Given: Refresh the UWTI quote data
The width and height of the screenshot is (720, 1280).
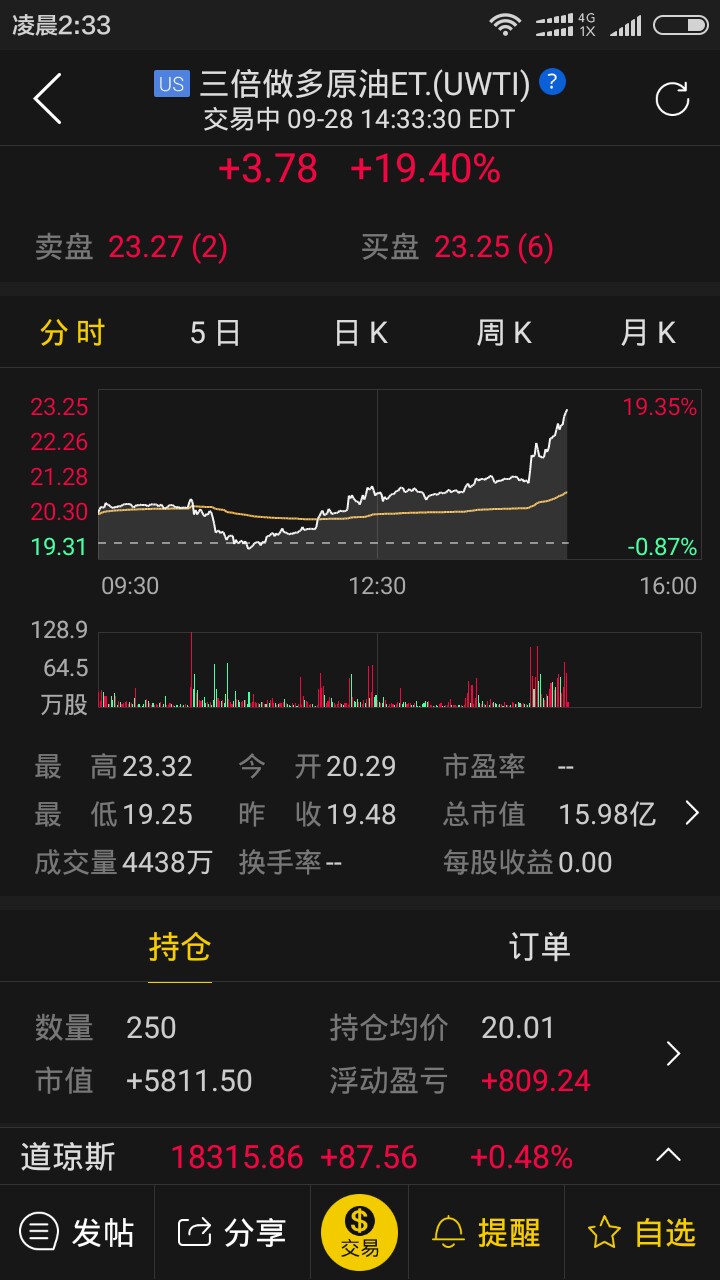Looking at the screenshot, I should pos(672,99).
